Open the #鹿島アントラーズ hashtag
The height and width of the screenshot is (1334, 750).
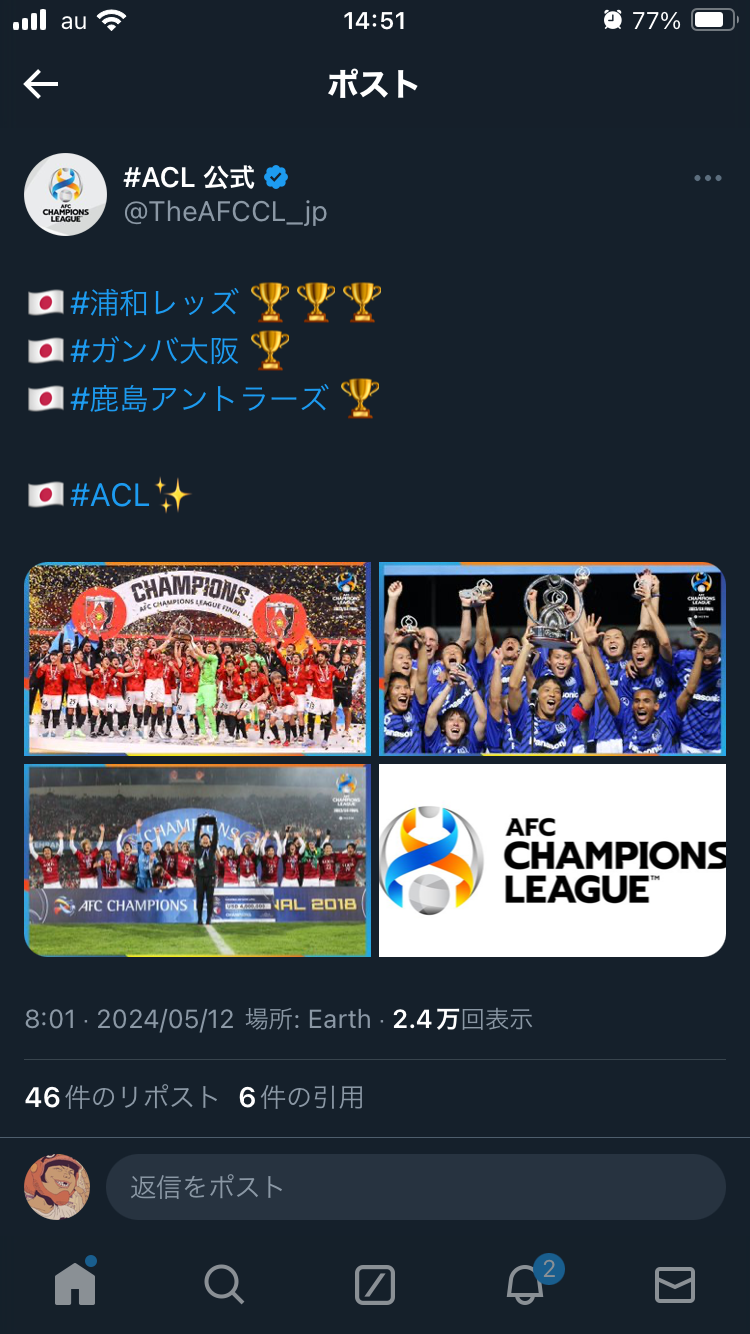coord(199,398)
